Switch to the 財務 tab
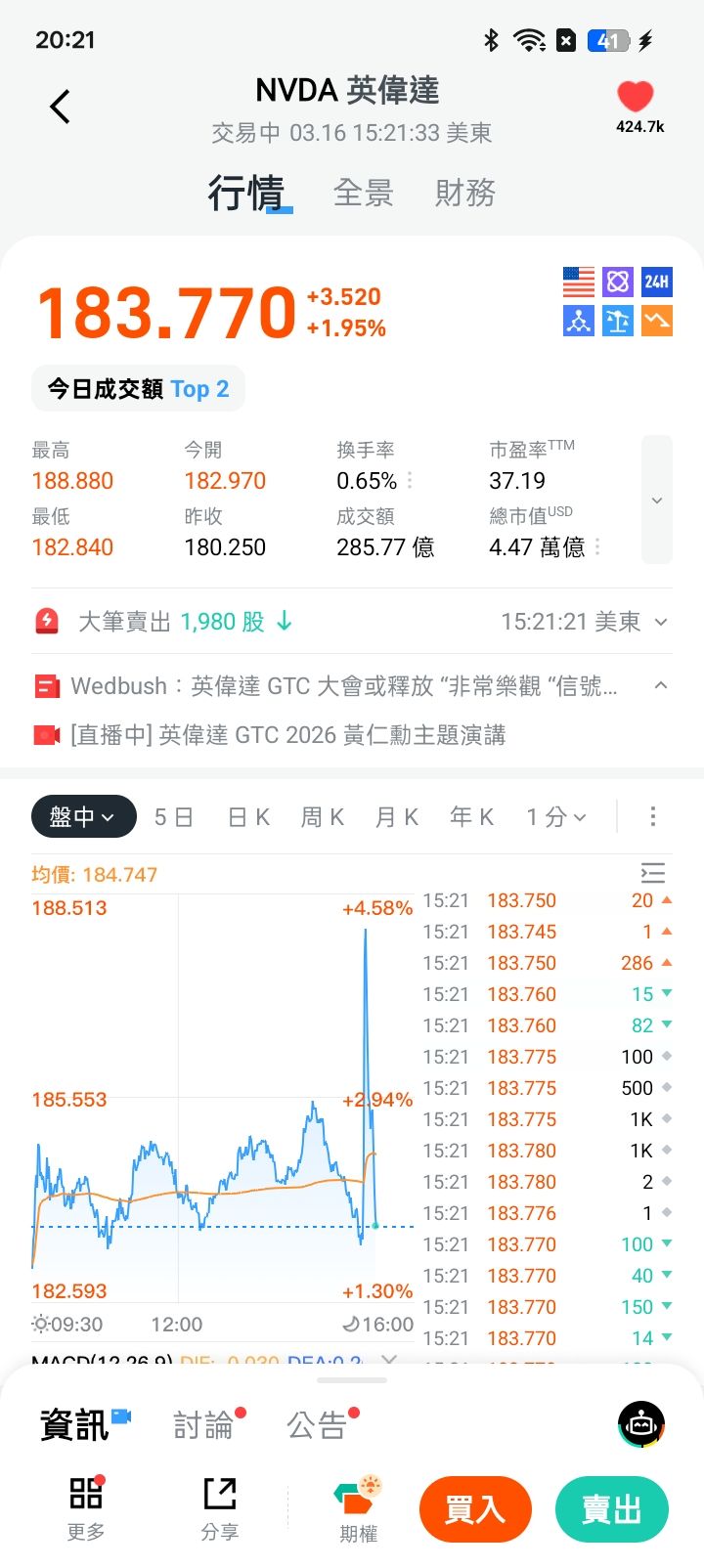This screenshot has width=704, height=1568. point(464,193)
